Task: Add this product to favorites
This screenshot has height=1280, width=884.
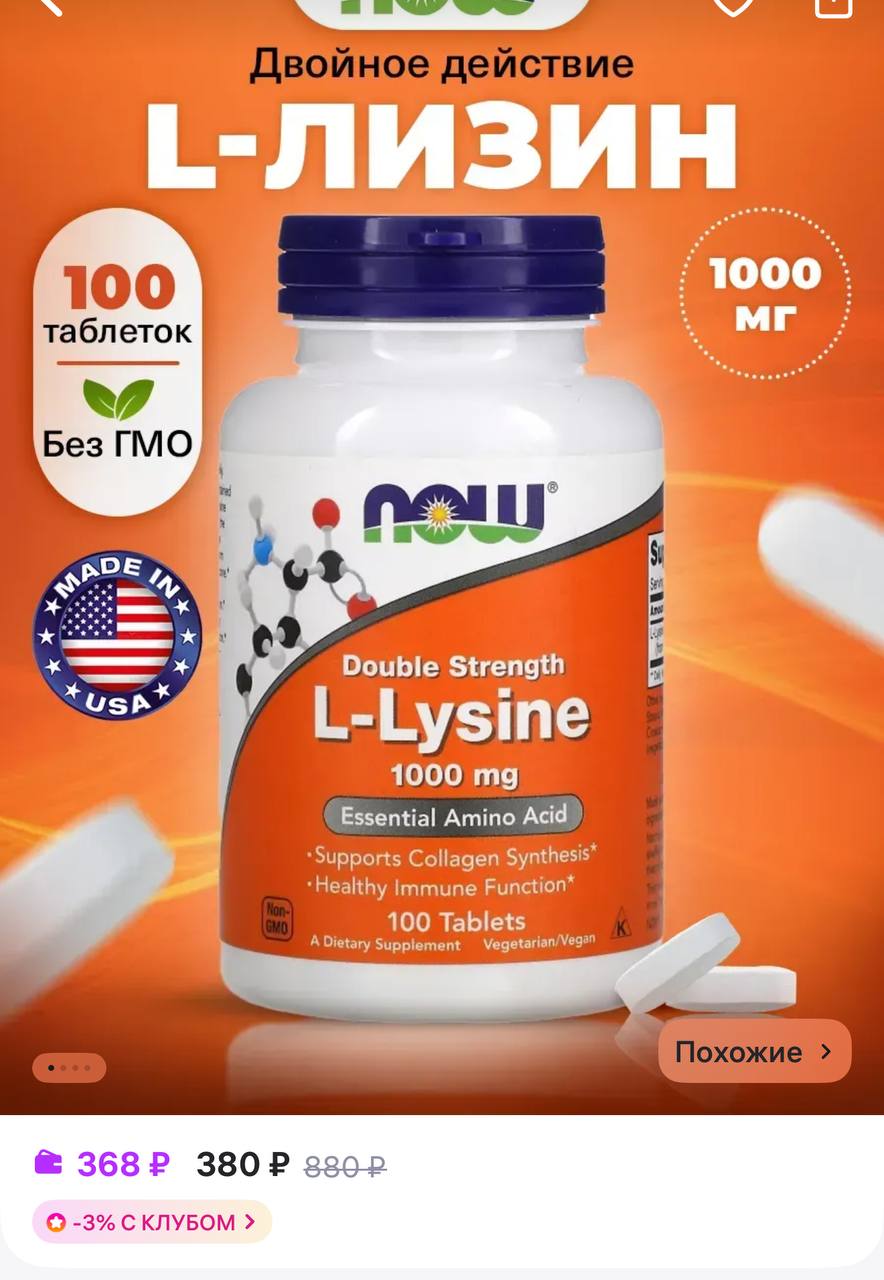Action: (733, 6)
